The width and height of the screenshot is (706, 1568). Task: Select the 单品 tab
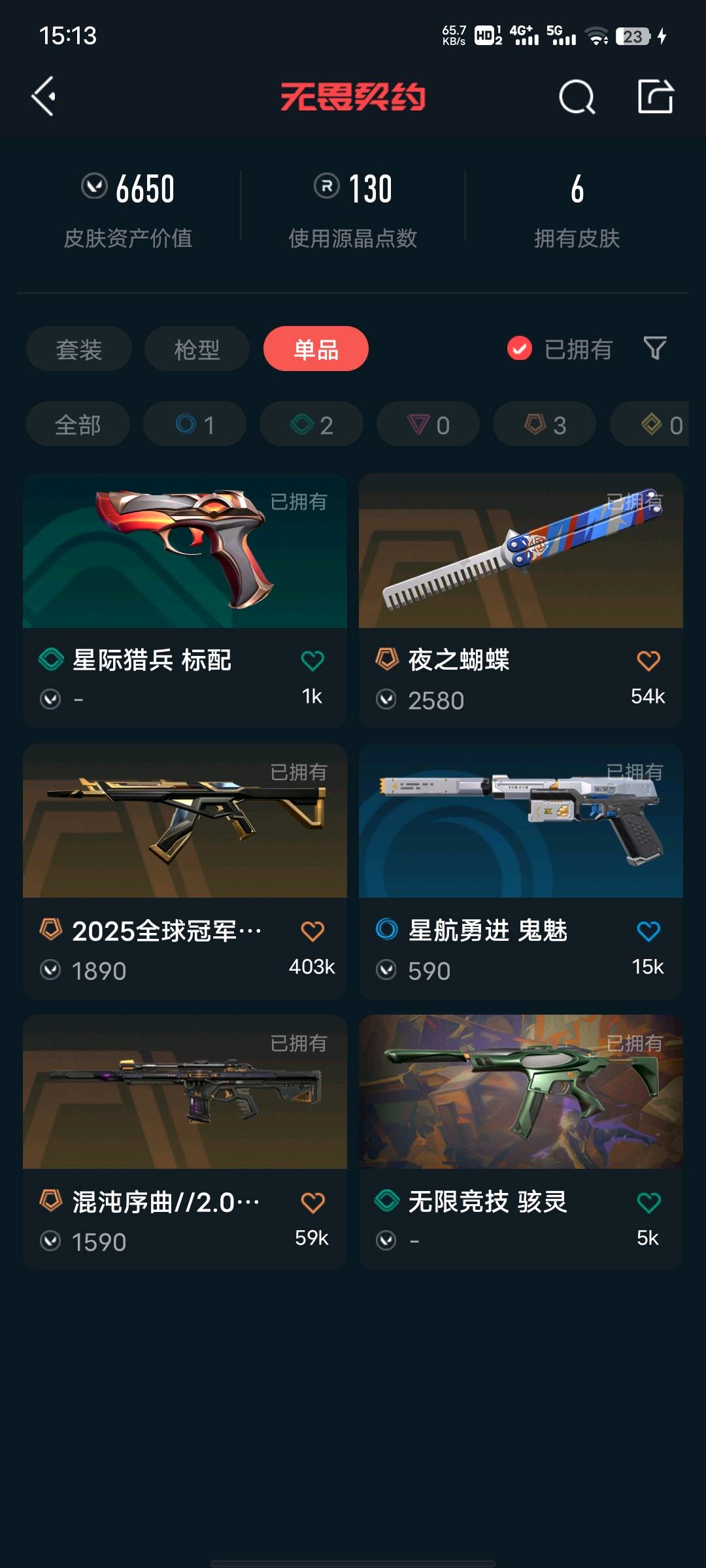(x=316, y=349)
